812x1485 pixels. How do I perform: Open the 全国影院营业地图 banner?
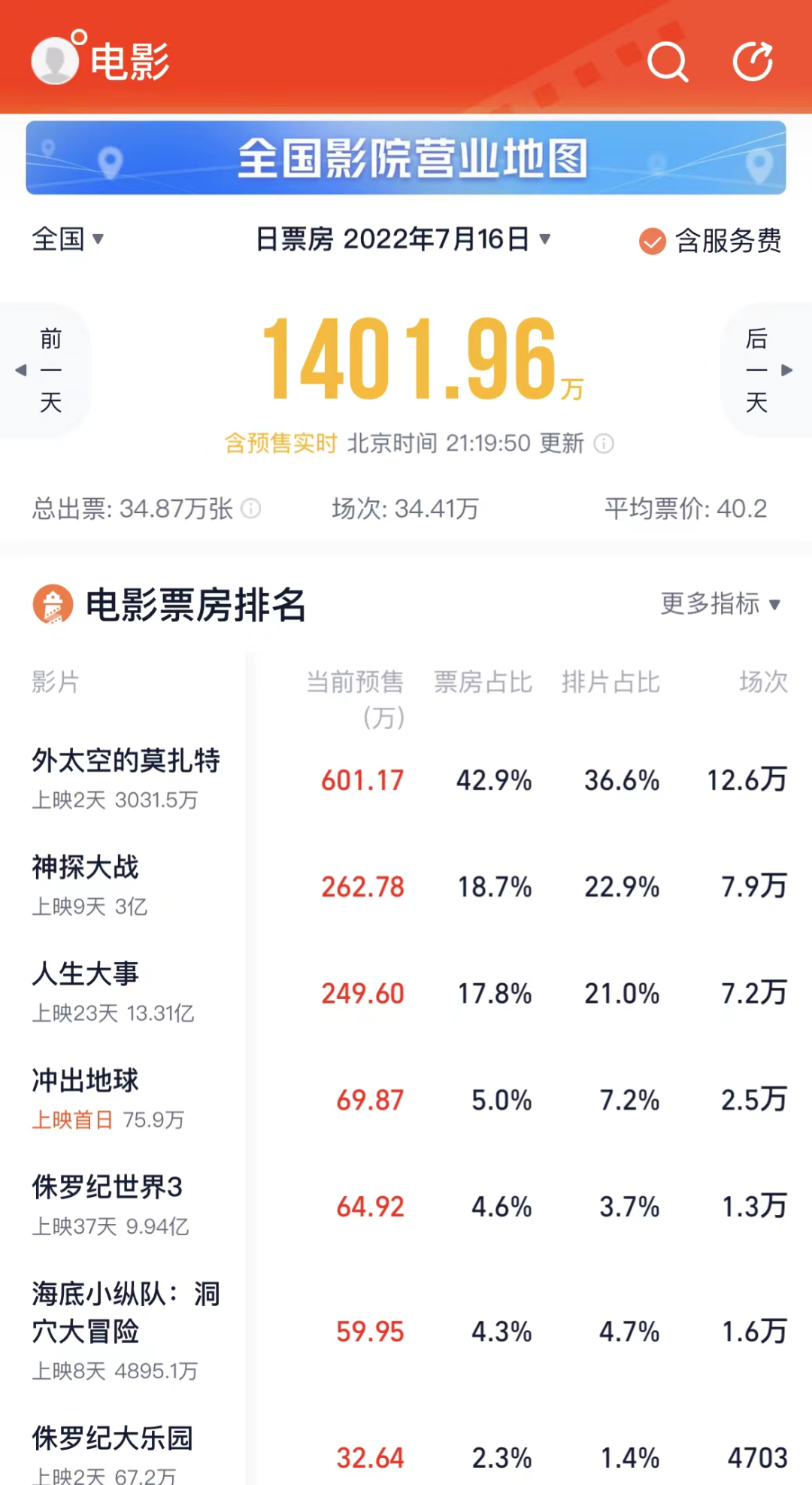406,158
